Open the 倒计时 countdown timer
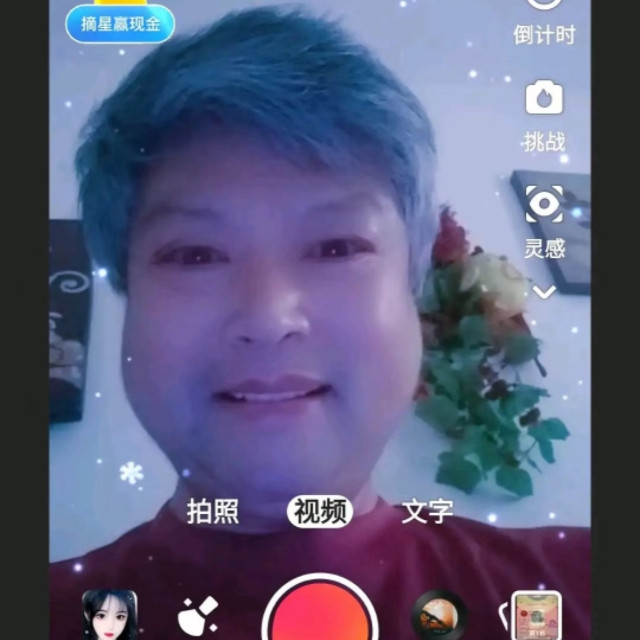This screenshot has width=640, height=640. [x=545, y=22]
